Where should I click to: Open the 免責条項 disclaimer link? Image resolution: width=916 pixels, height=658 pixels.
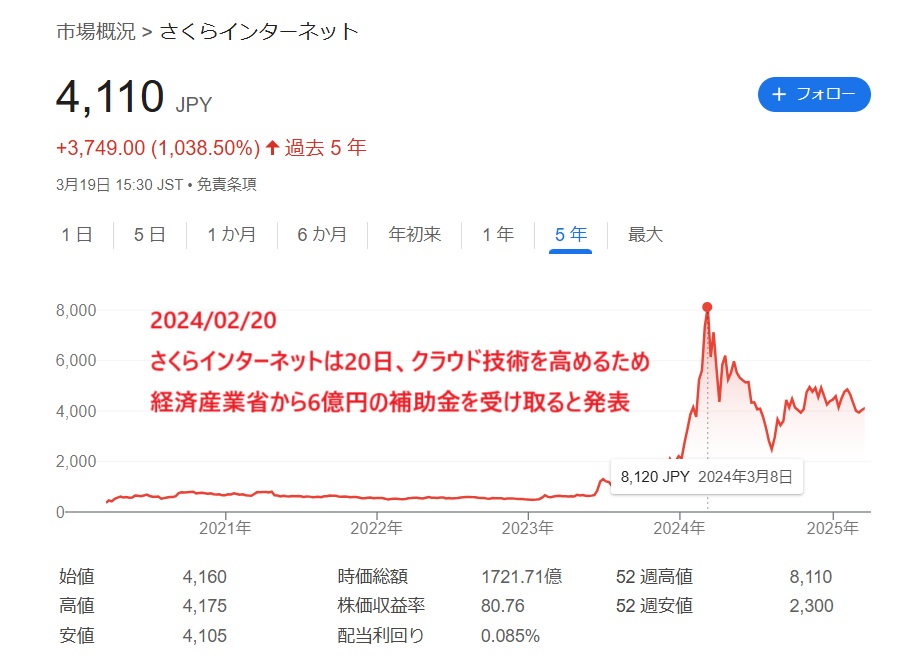coord(226,185)
